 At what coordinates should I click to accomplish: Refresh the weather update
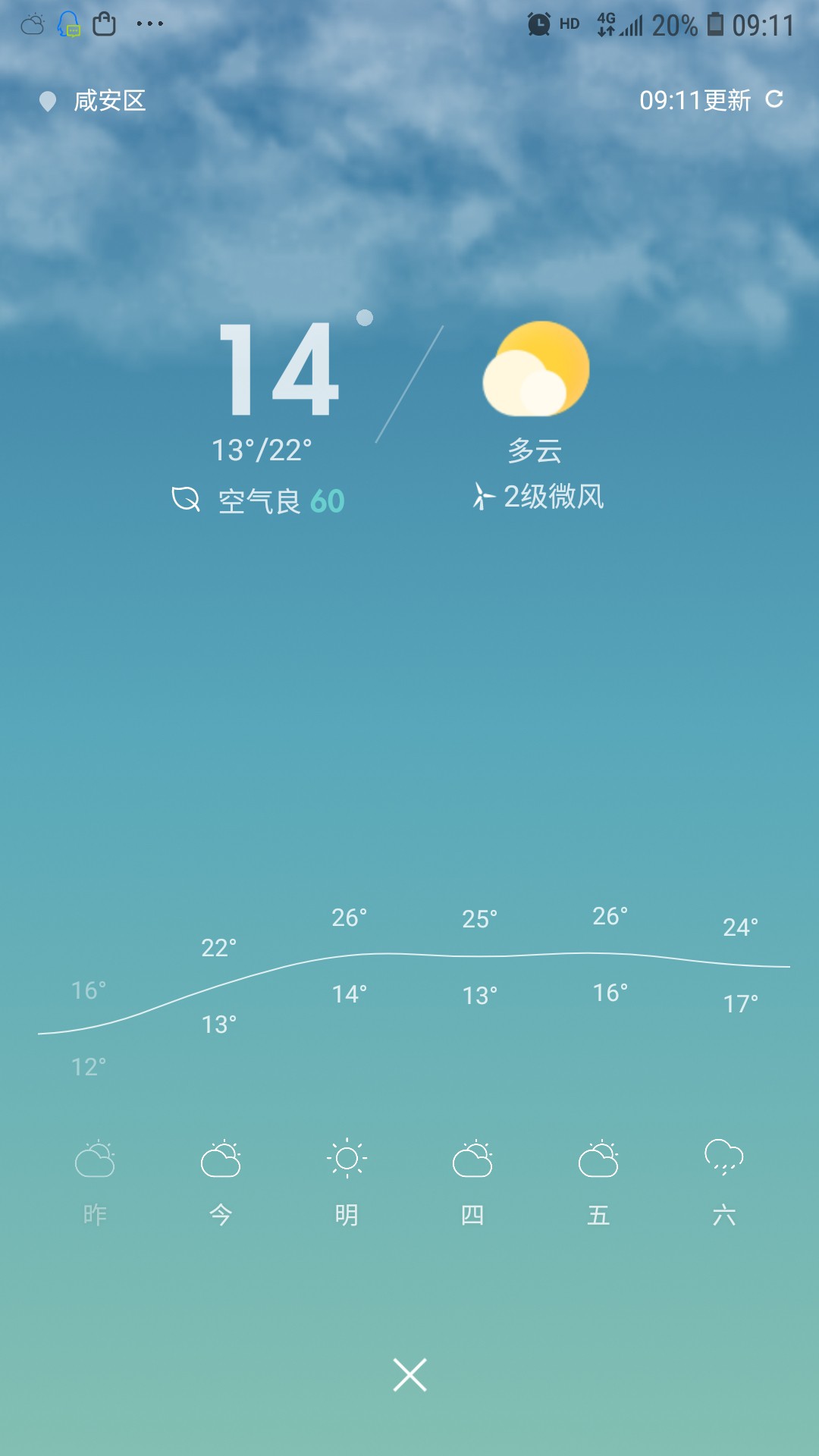774,99
